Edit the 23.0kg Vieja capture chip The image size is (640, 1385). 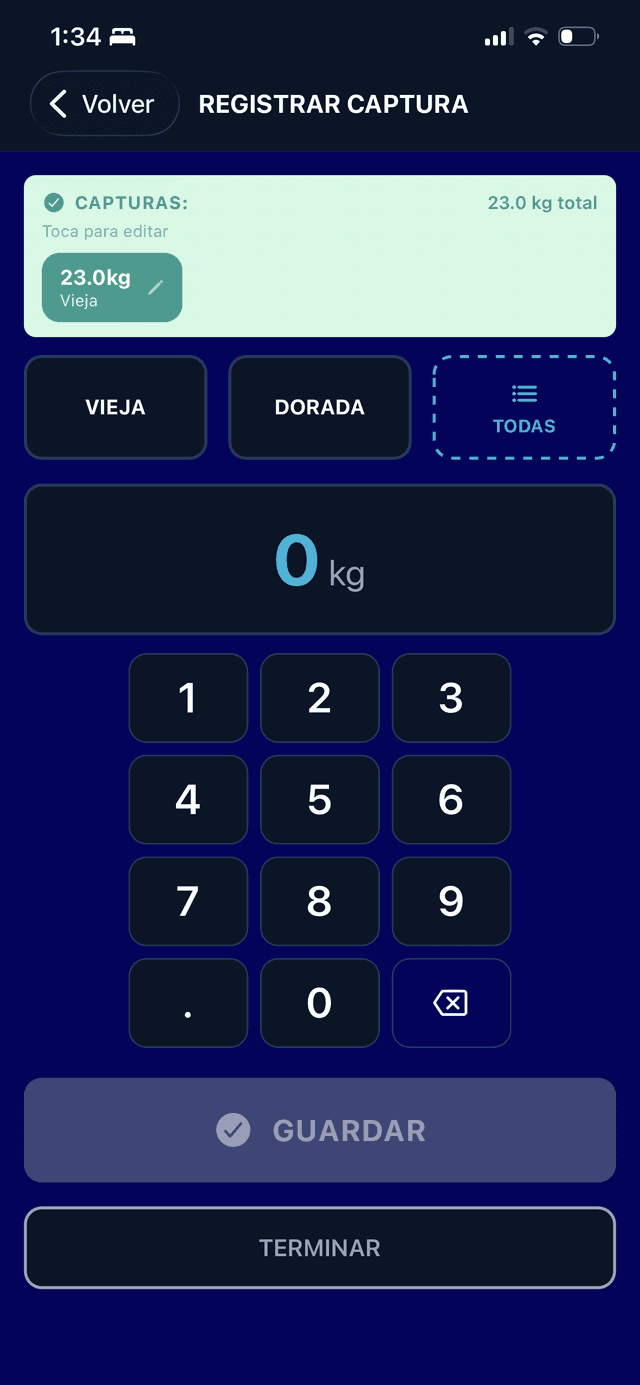pos(112,287)
